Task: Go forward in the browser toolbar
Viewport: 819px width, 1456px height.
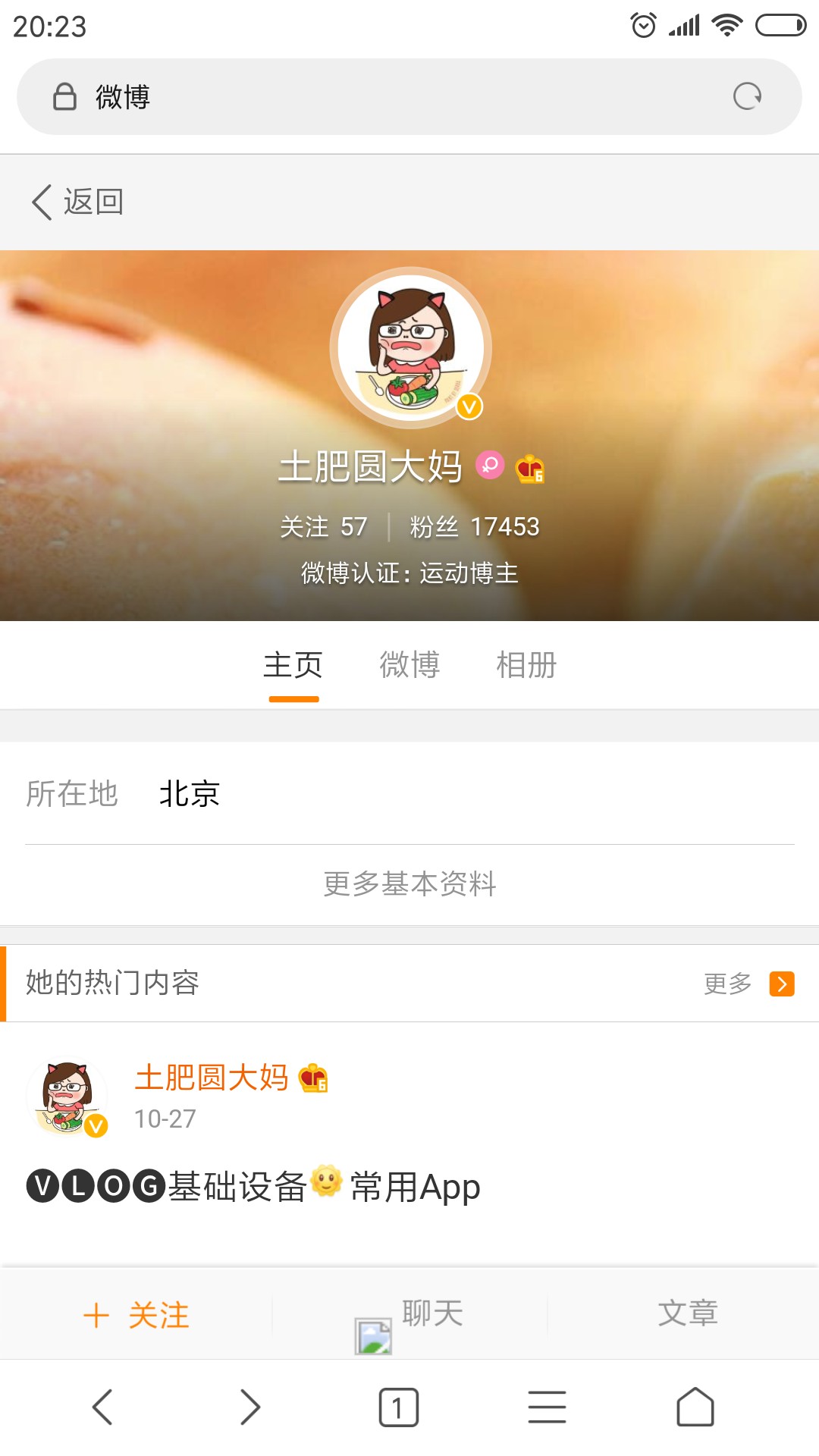Action: click(x=250, y=1407)
